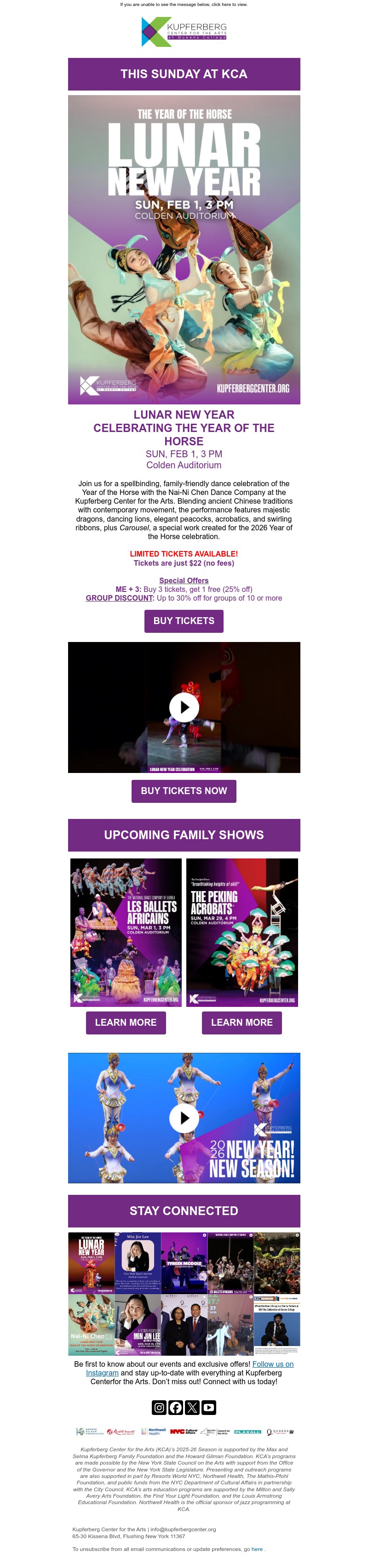Open the 'Follow us on Instagram' link
The width and height of the screenshot is (368, 1568).
tap(272, 1364)
